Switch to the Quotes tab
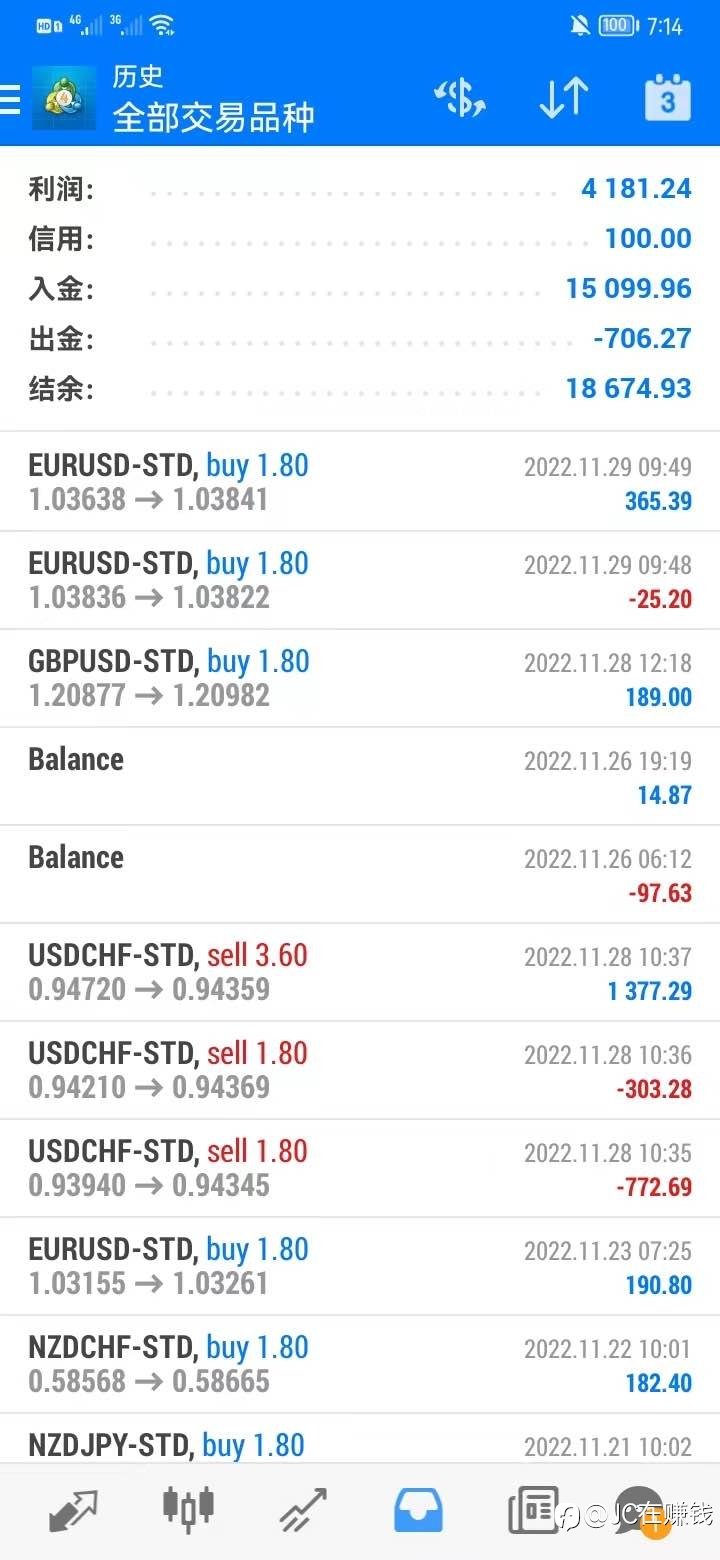 [74, 1511]
